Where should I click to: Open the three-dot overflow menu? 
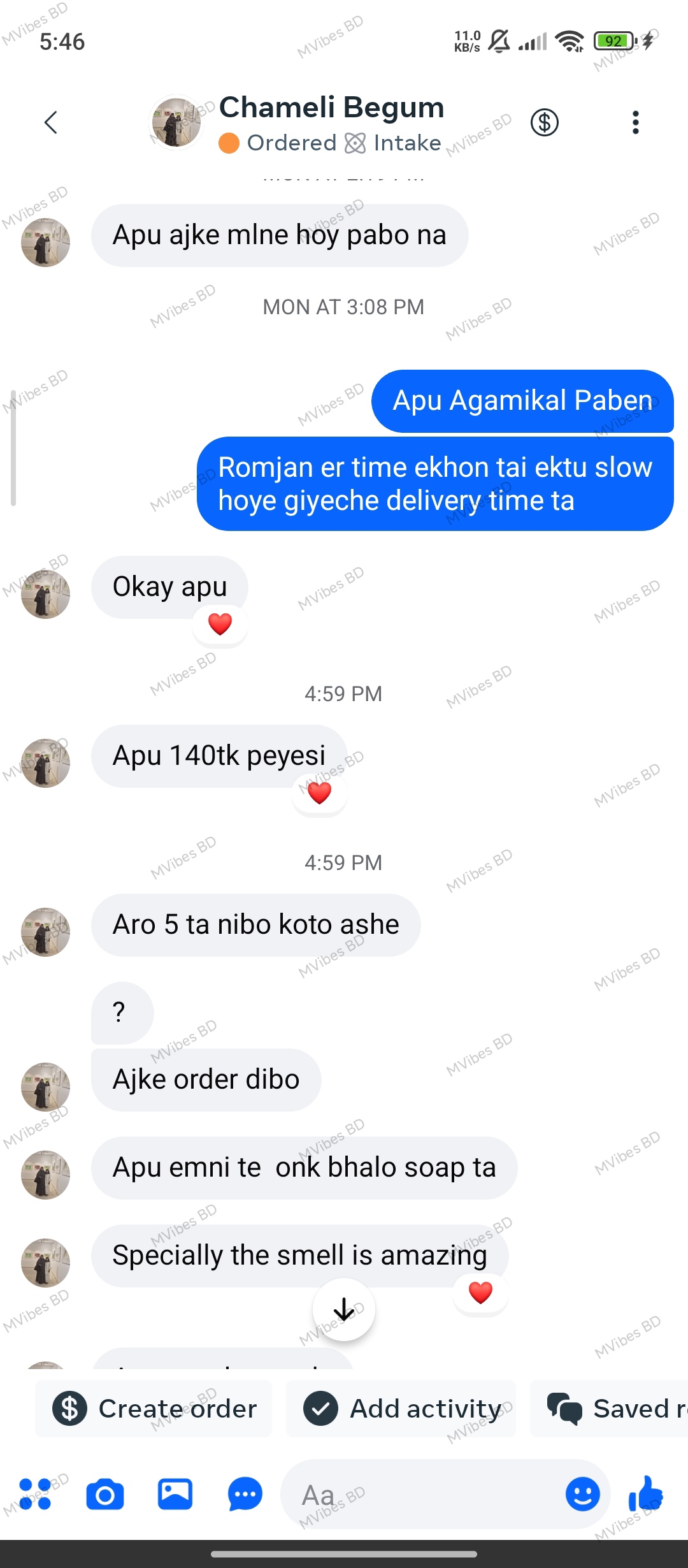[635, 122]
